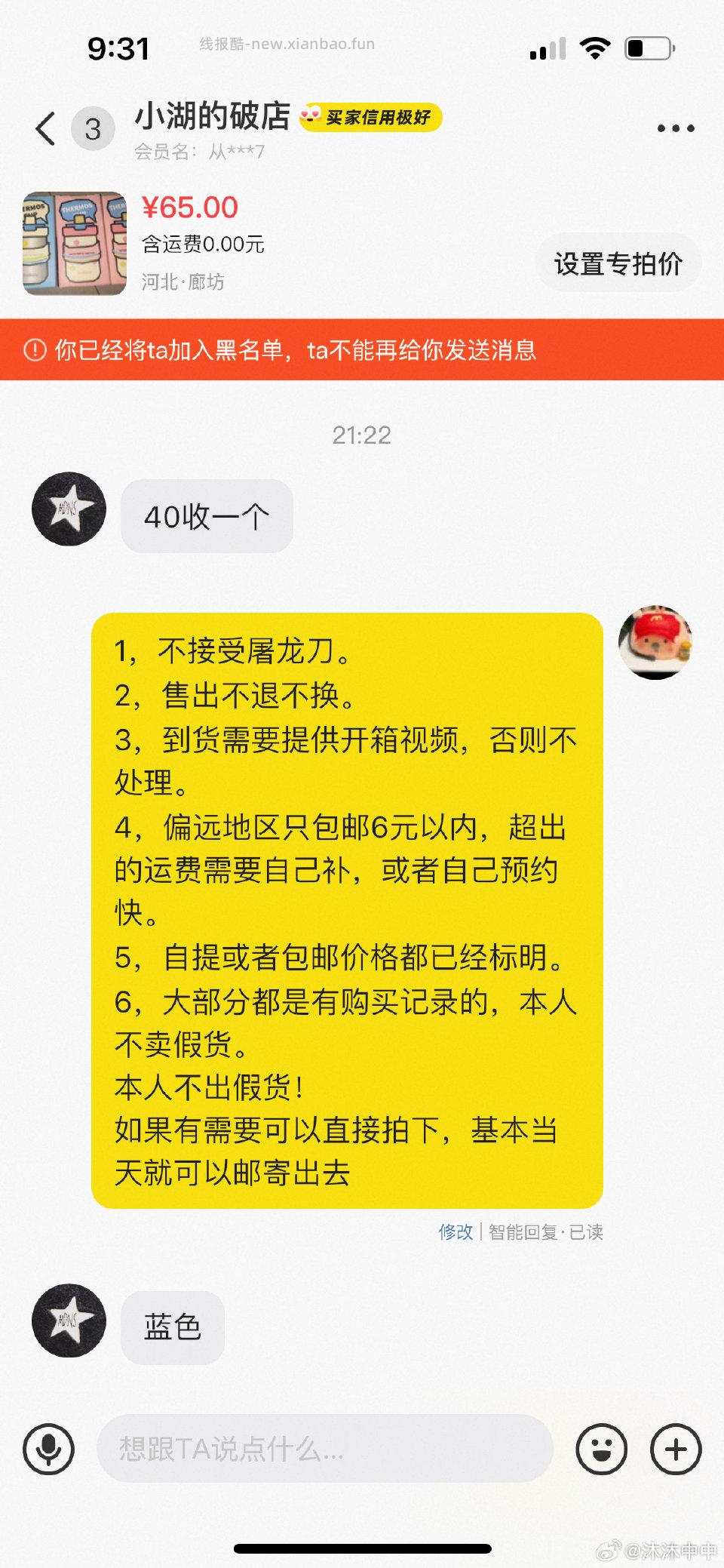Open the three-dot more options menu

pos(676,128)
